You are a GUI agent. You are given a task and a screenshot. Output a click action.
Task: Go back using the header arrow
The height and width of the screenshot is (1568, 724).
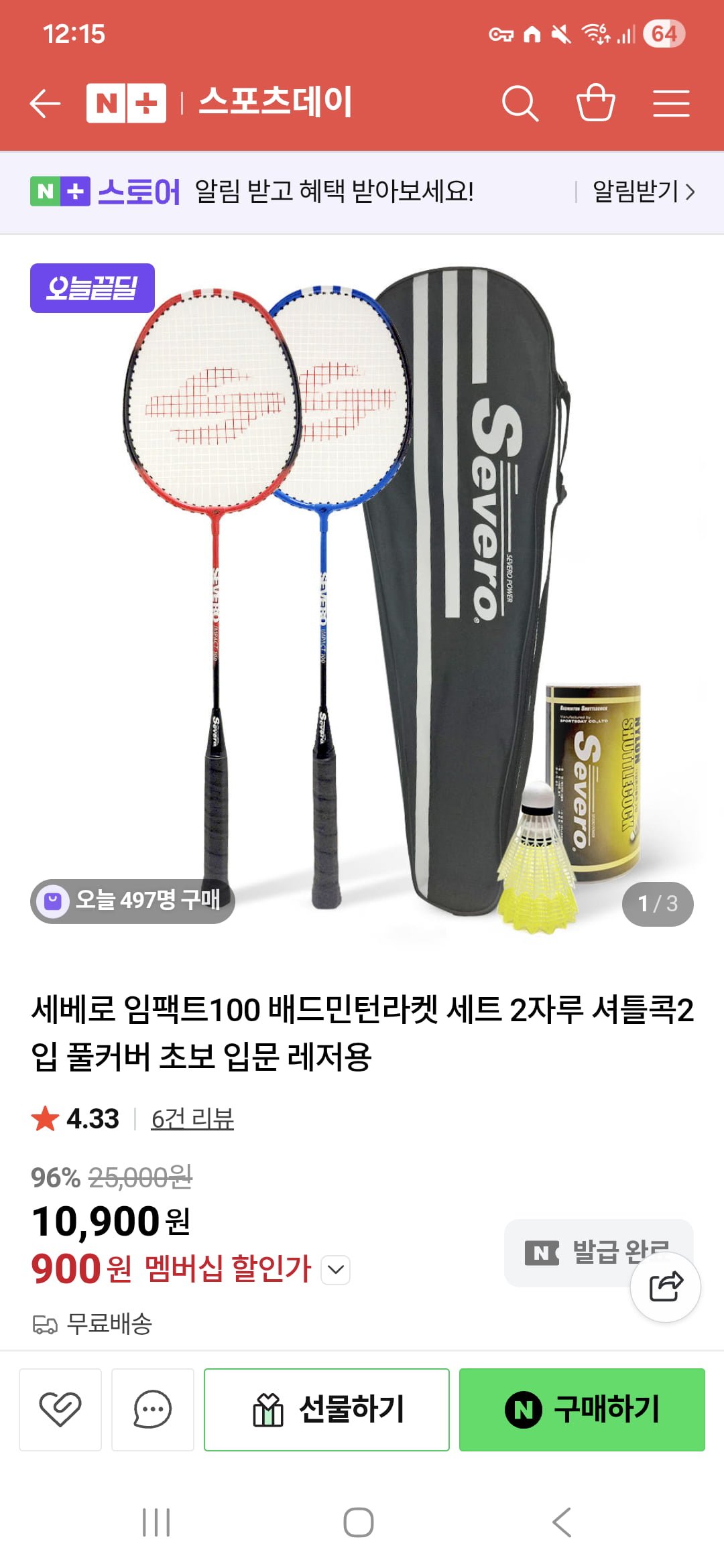(x=46, y=103)
